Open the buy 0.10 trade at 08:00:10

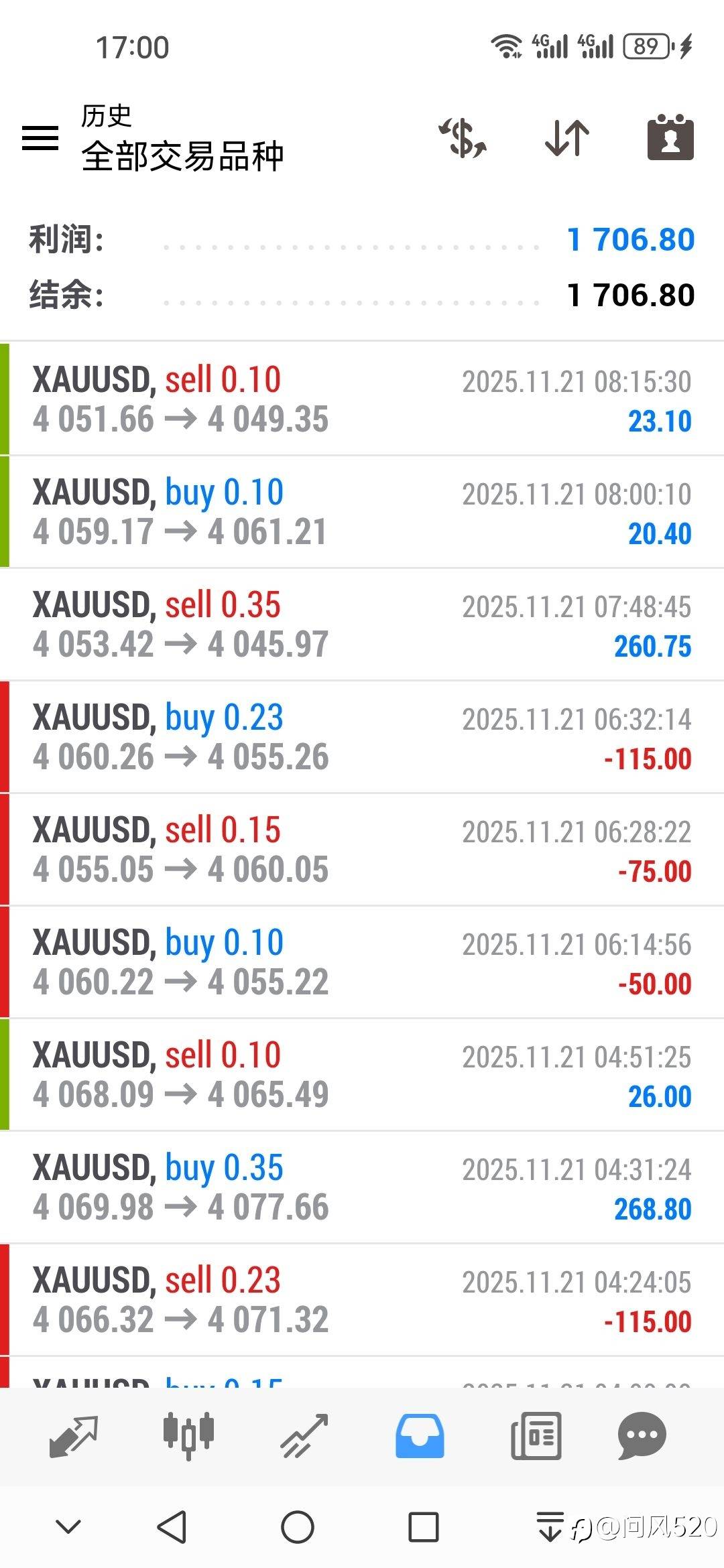click(x=362, y=512)
